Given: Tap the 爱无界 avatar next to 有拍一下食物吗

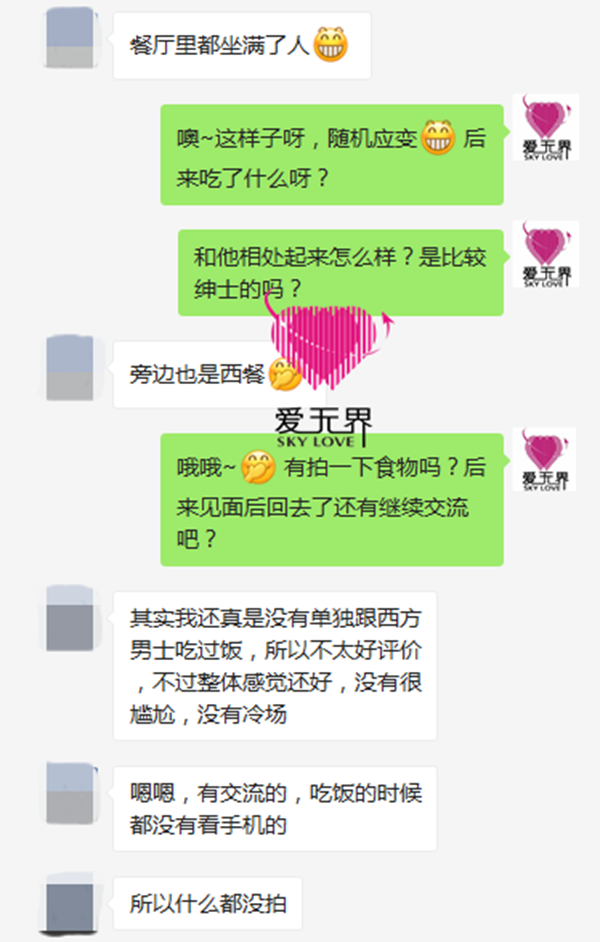Looking at the screenshot, I should (x=545, y=459).
